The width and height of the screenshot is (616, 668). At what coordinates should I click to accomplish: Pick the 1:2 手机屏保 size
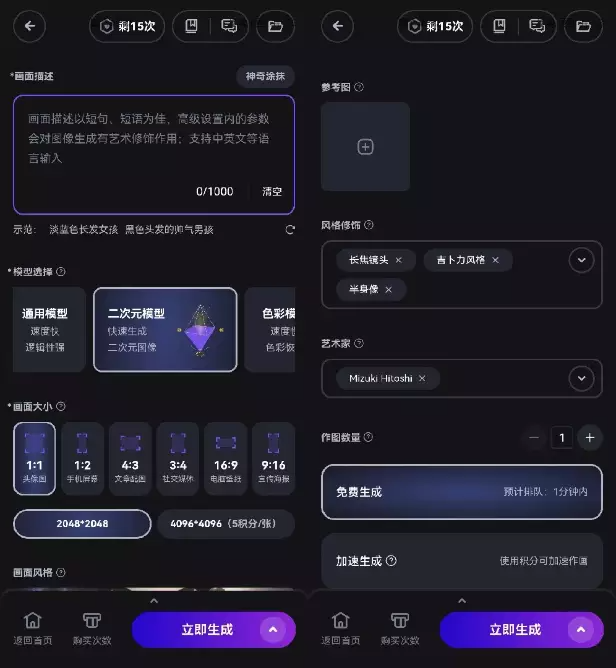click(x=82, y=458)
